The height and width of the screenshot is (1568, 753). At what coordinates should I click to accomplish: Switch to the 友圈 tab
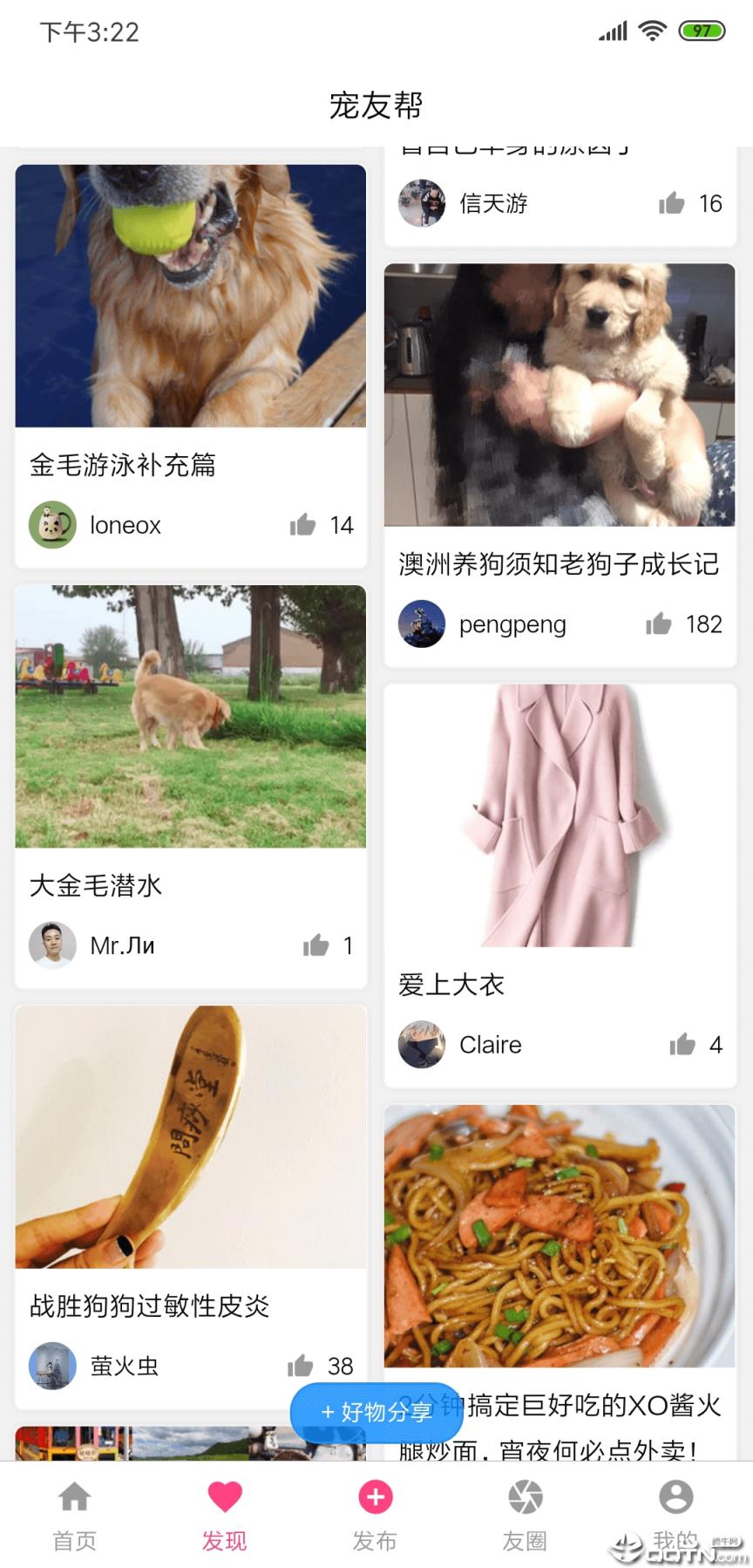526,1516
